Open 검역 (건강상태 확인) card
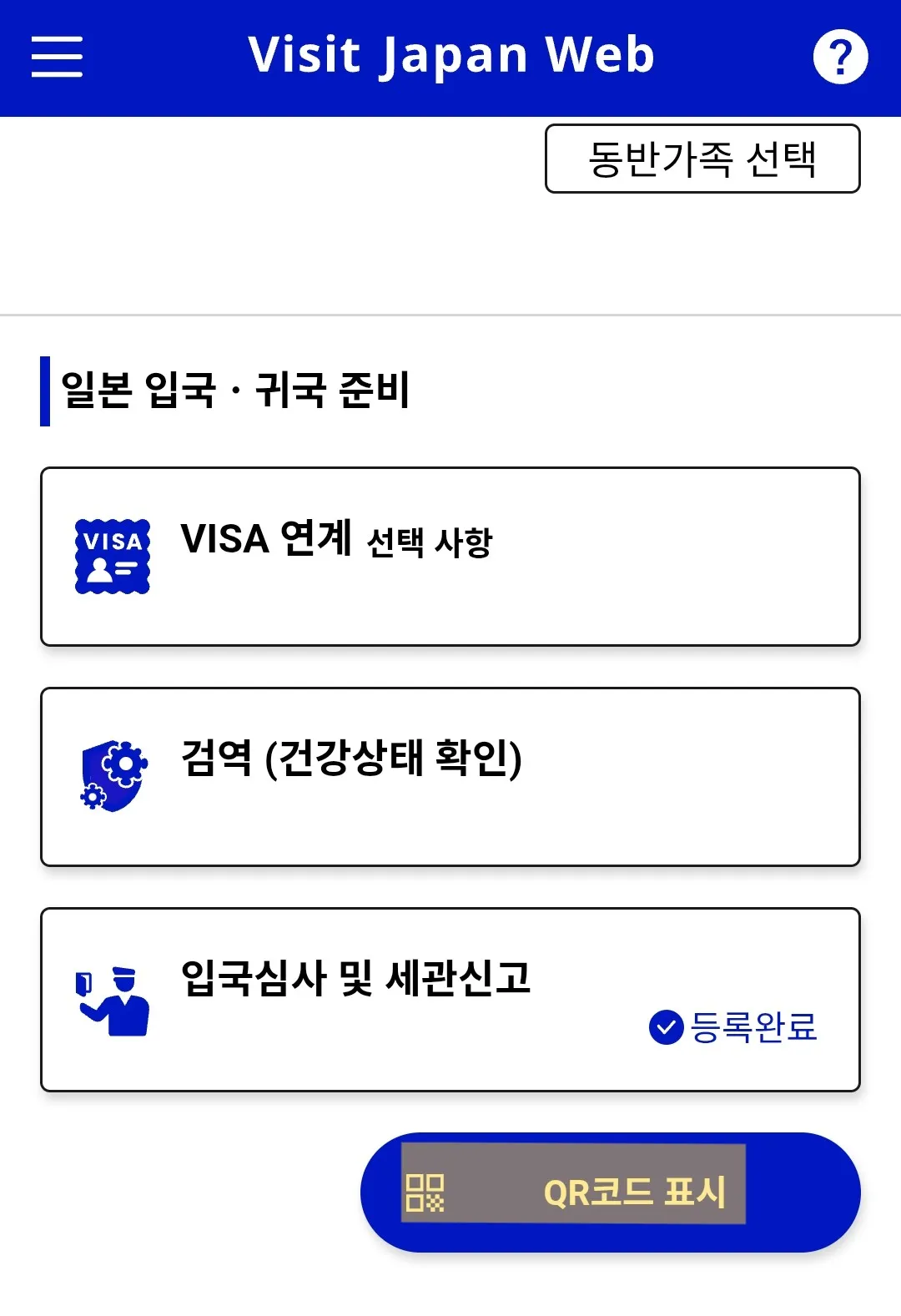This screenshot has width=901, height=1316. (450, 776)
